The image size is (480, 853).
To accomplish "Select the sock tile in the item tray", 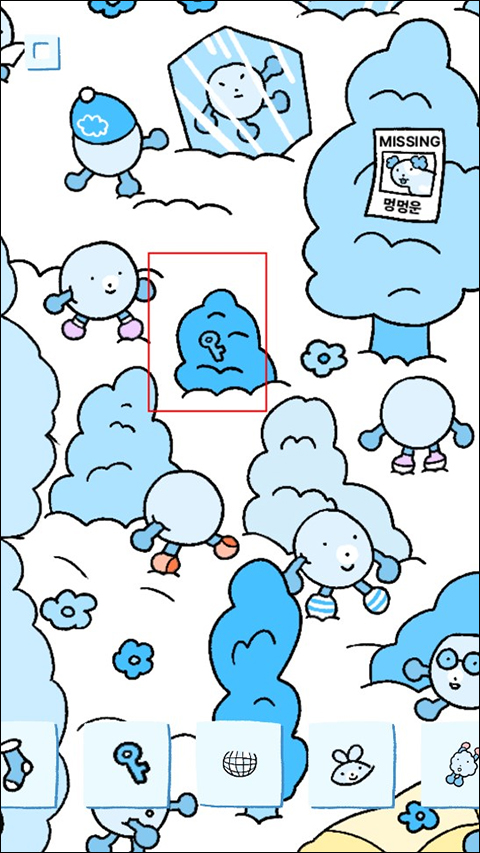I will (28, 764).
